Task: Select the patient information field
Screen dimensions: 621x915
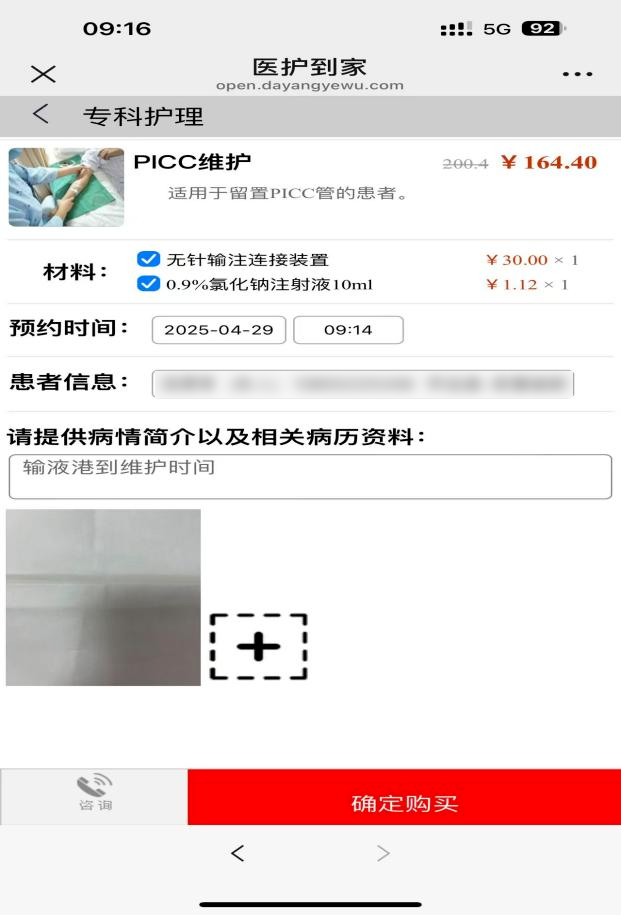Action: point(362,384)
